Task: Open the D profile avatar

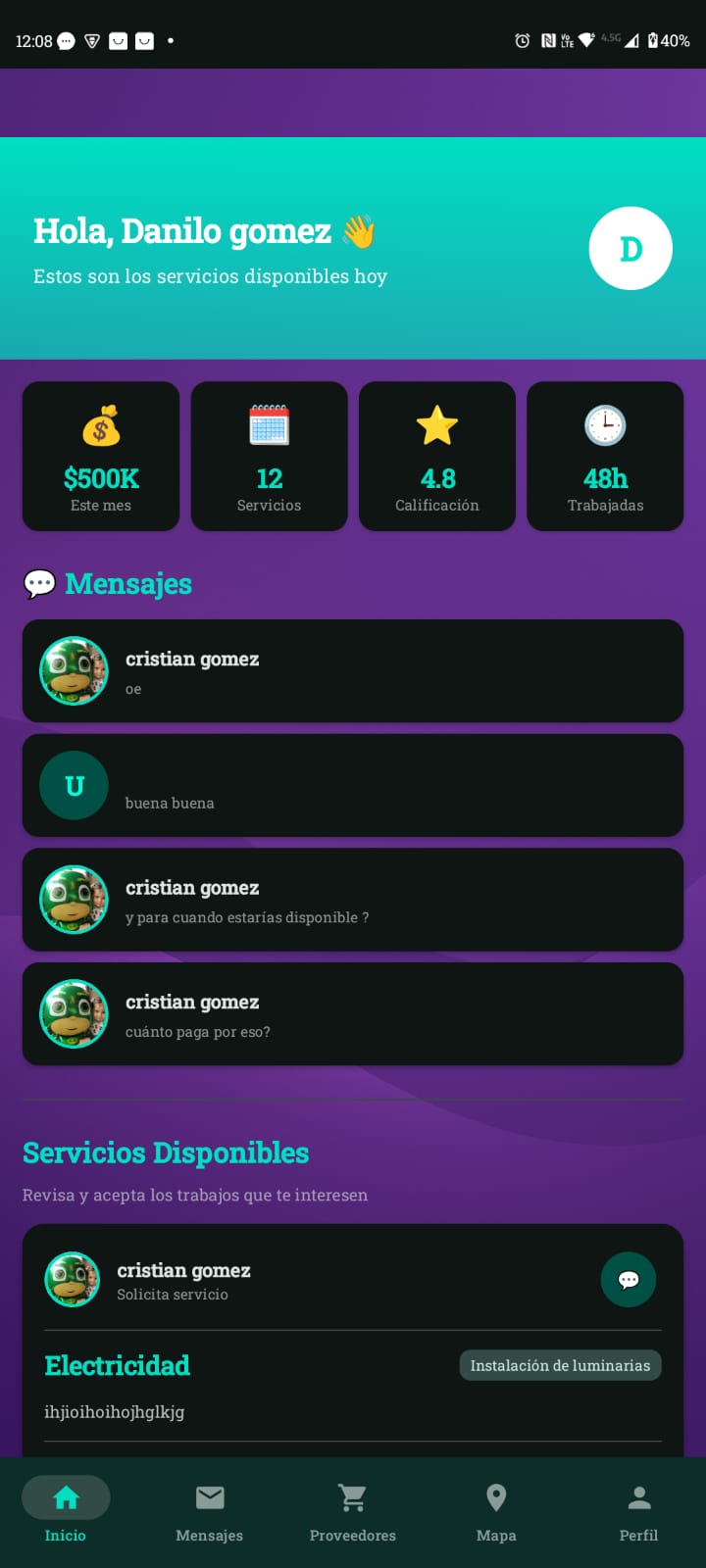Action: [630, 248]
